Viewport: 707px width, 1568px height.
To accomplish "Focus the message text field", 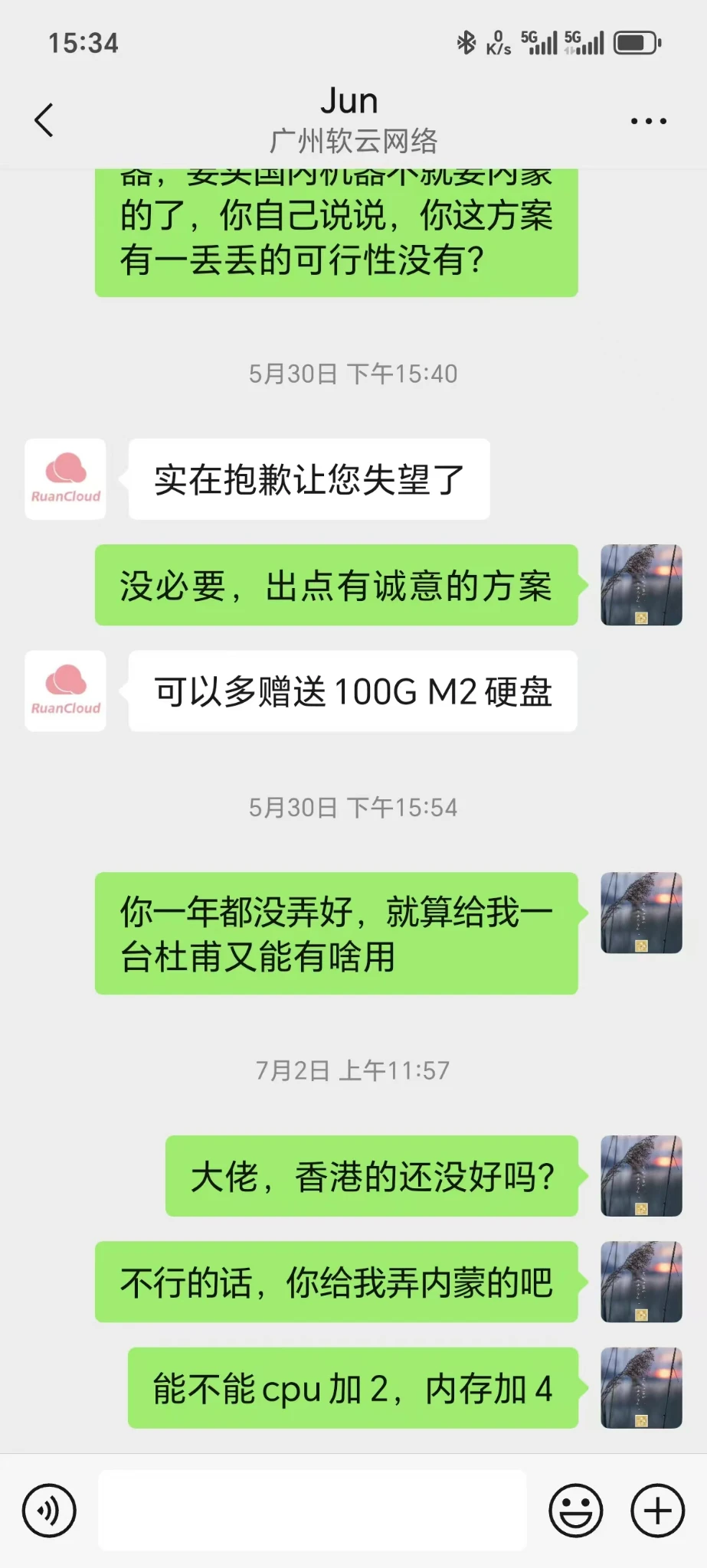I will [x=312, y=1511].
